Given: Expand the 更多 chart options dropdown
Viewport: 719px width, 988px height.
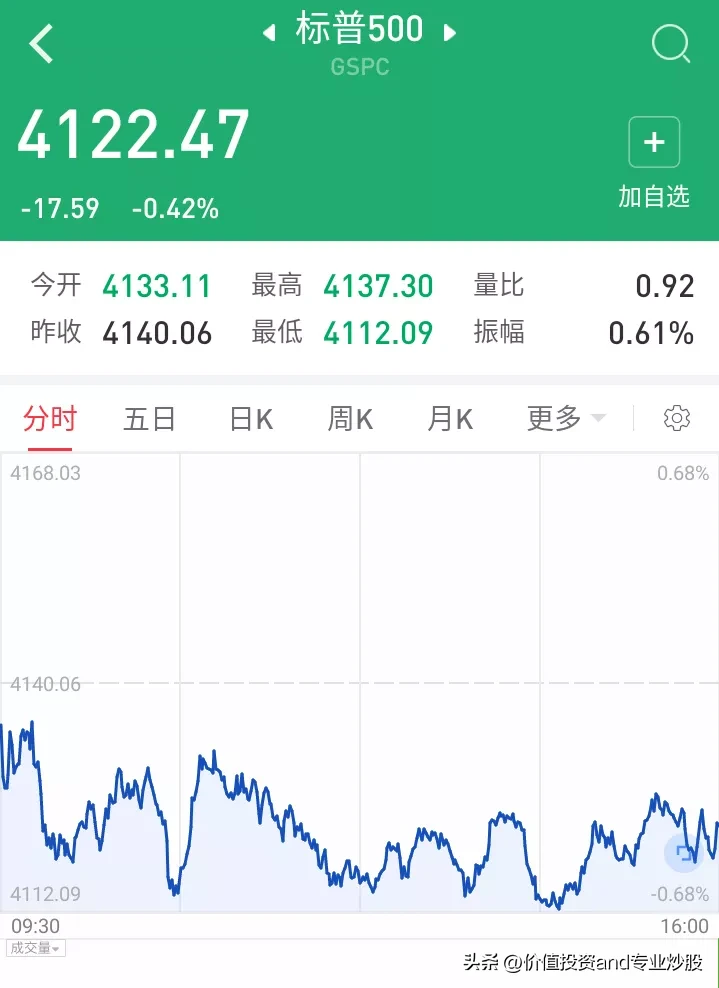Looking at the screenshot, I should [x=566, y=418].
